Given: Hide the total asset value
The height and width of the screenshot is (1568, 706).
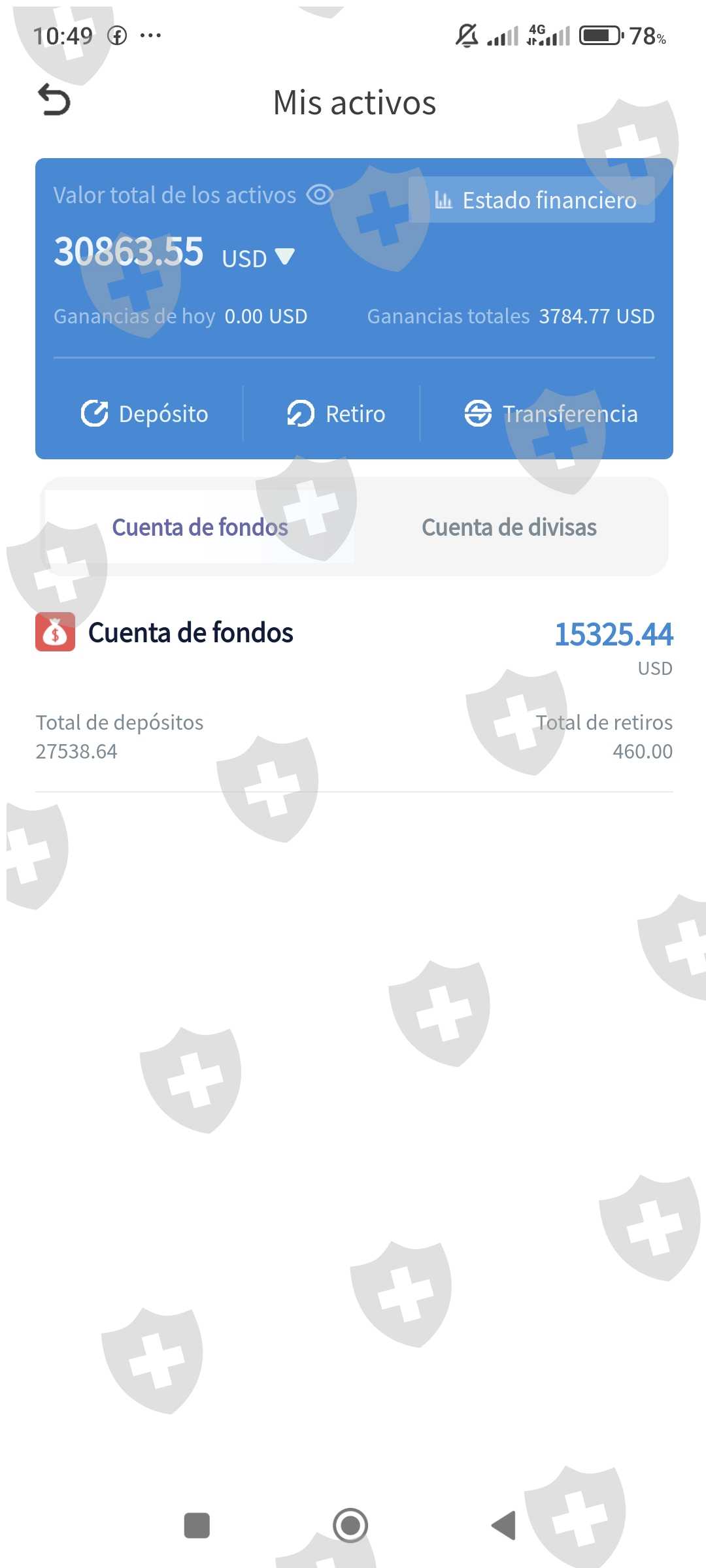Looking at the screenshot, I should [x=320, y=195].
